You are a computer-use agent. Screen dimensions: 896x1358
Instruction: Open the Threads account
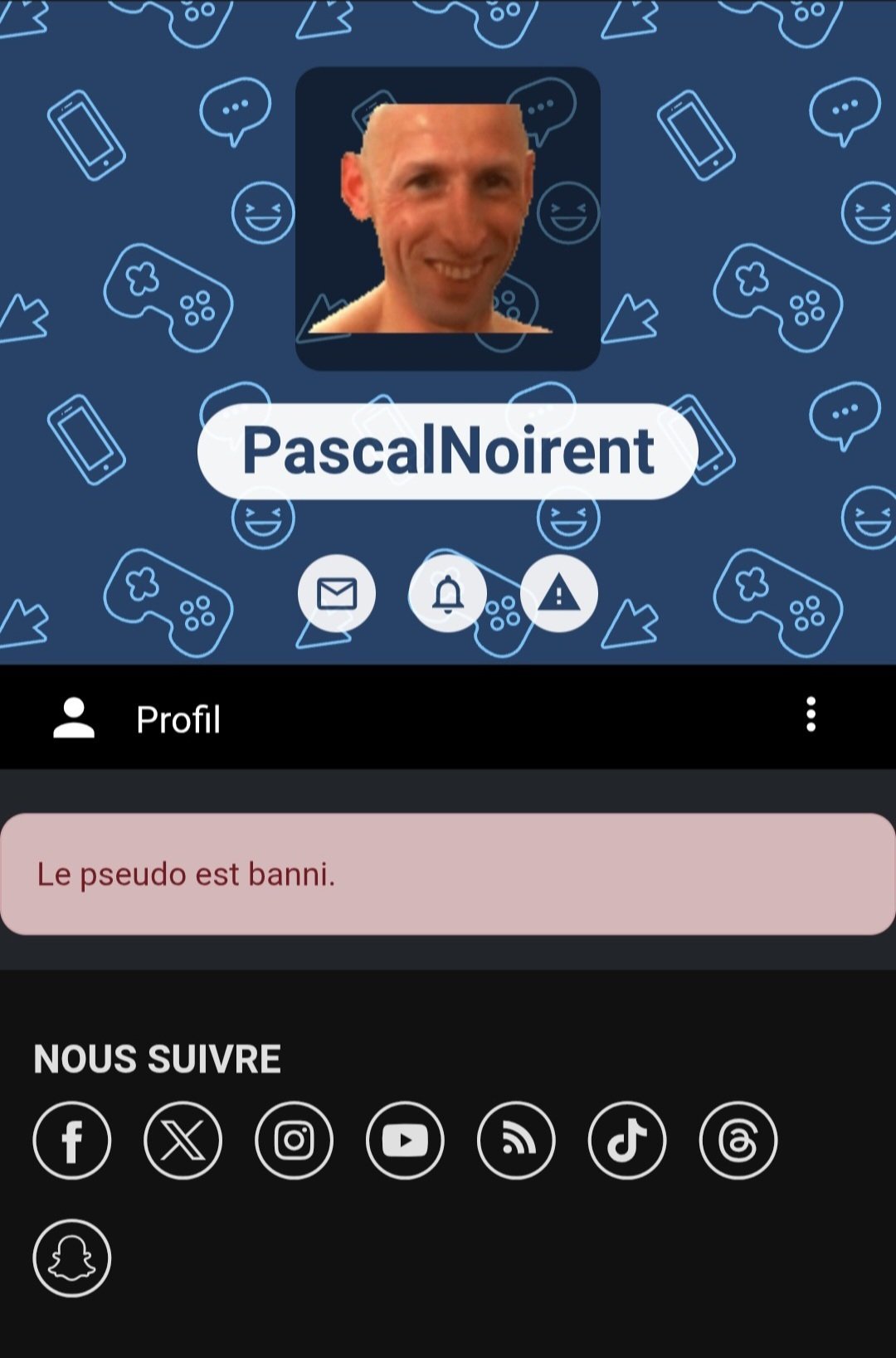coord(738,1141)
